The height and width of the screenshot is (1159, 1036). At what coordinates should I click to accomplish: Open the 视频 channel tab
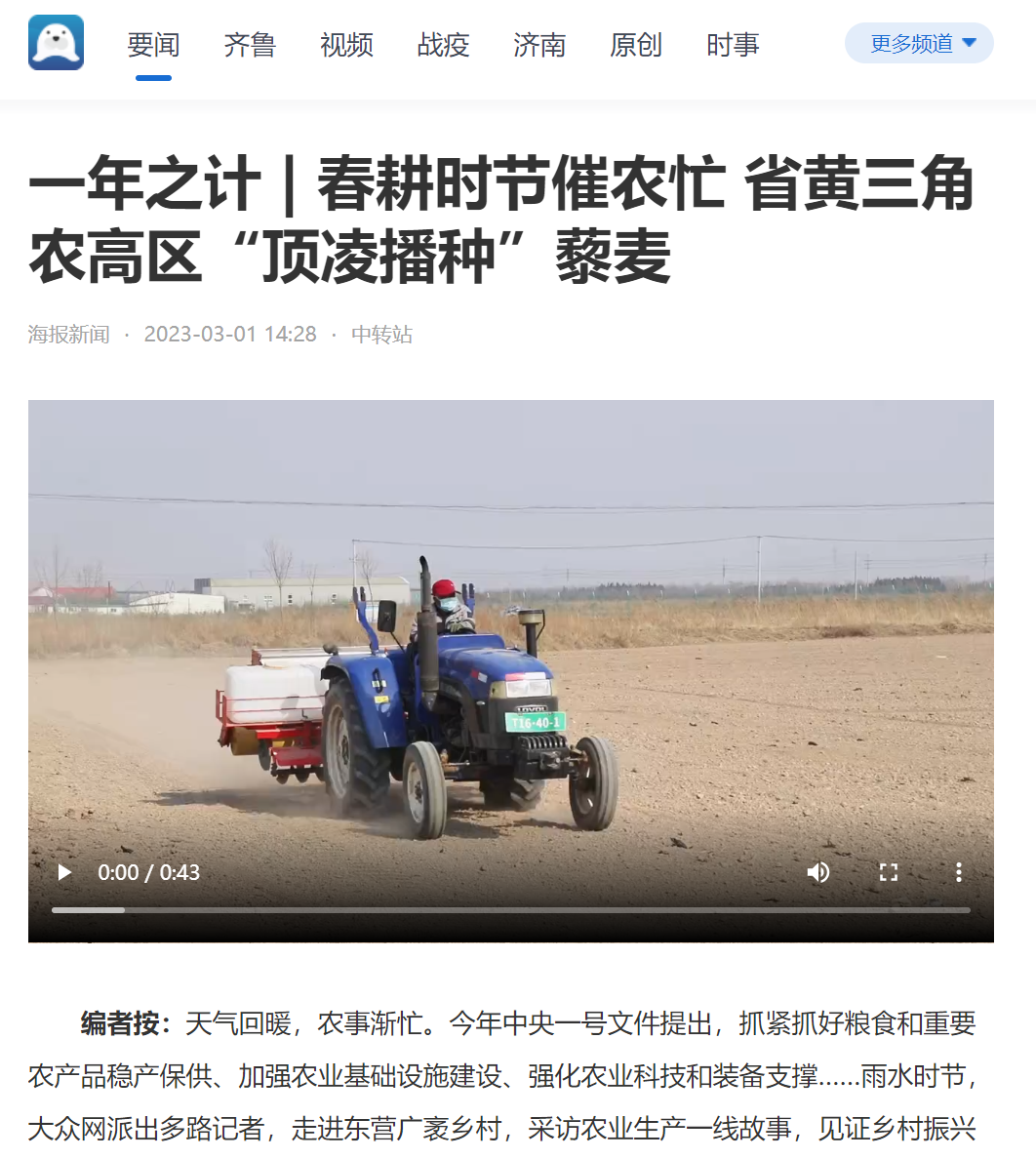pyautogui.click(x=346, y=45)
